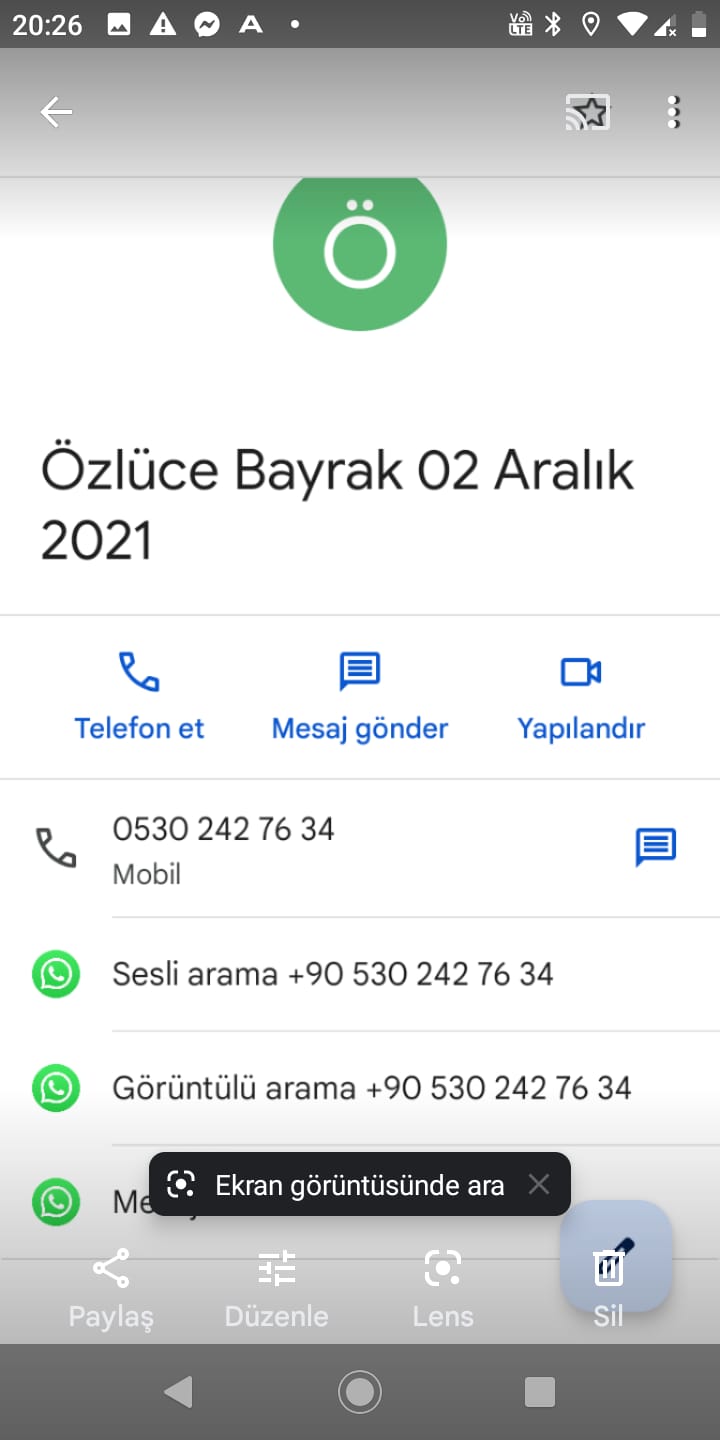Tap the message icon next to Mobil number
Screen dimensions: 720x1440
[x=656, y=847]
